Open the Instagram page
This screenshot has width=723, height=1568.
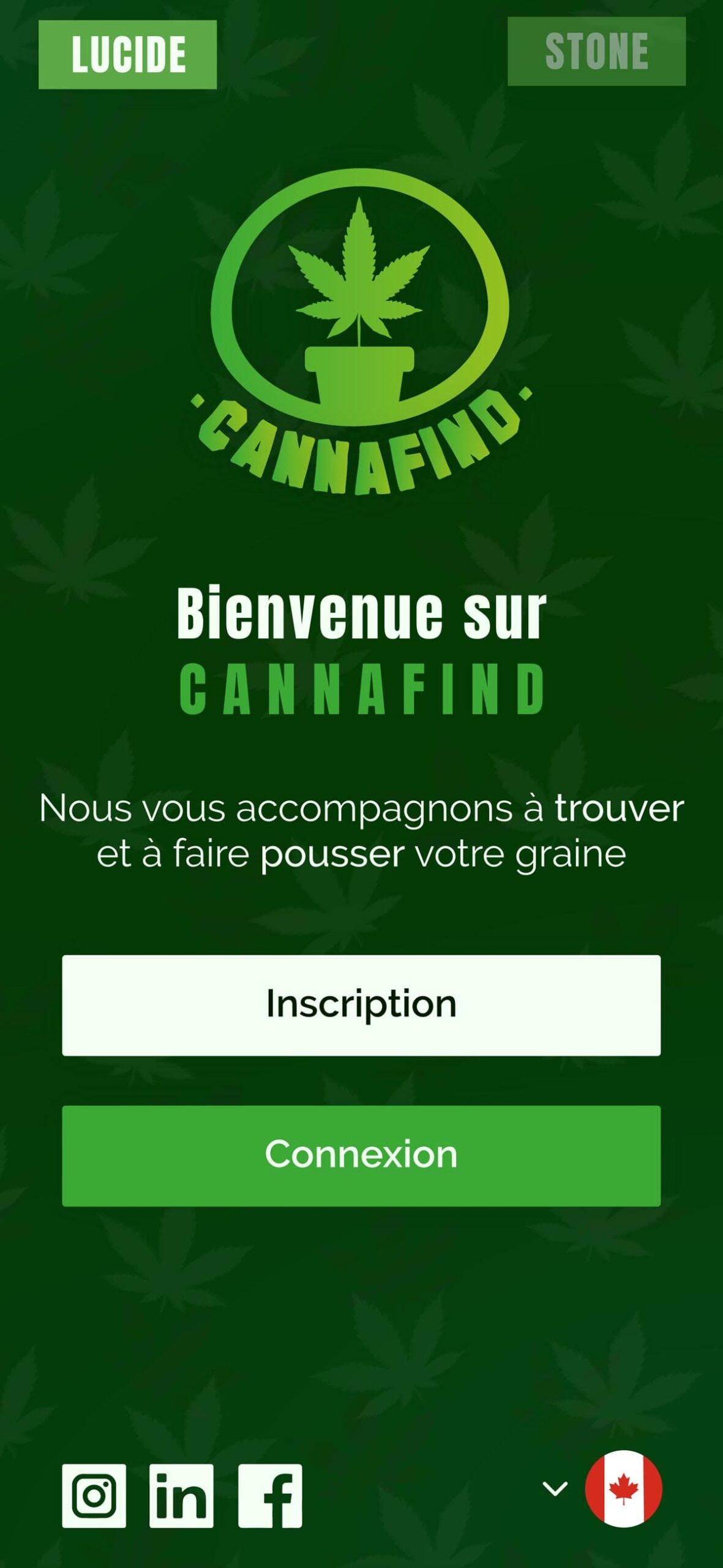click(94, 1496)
